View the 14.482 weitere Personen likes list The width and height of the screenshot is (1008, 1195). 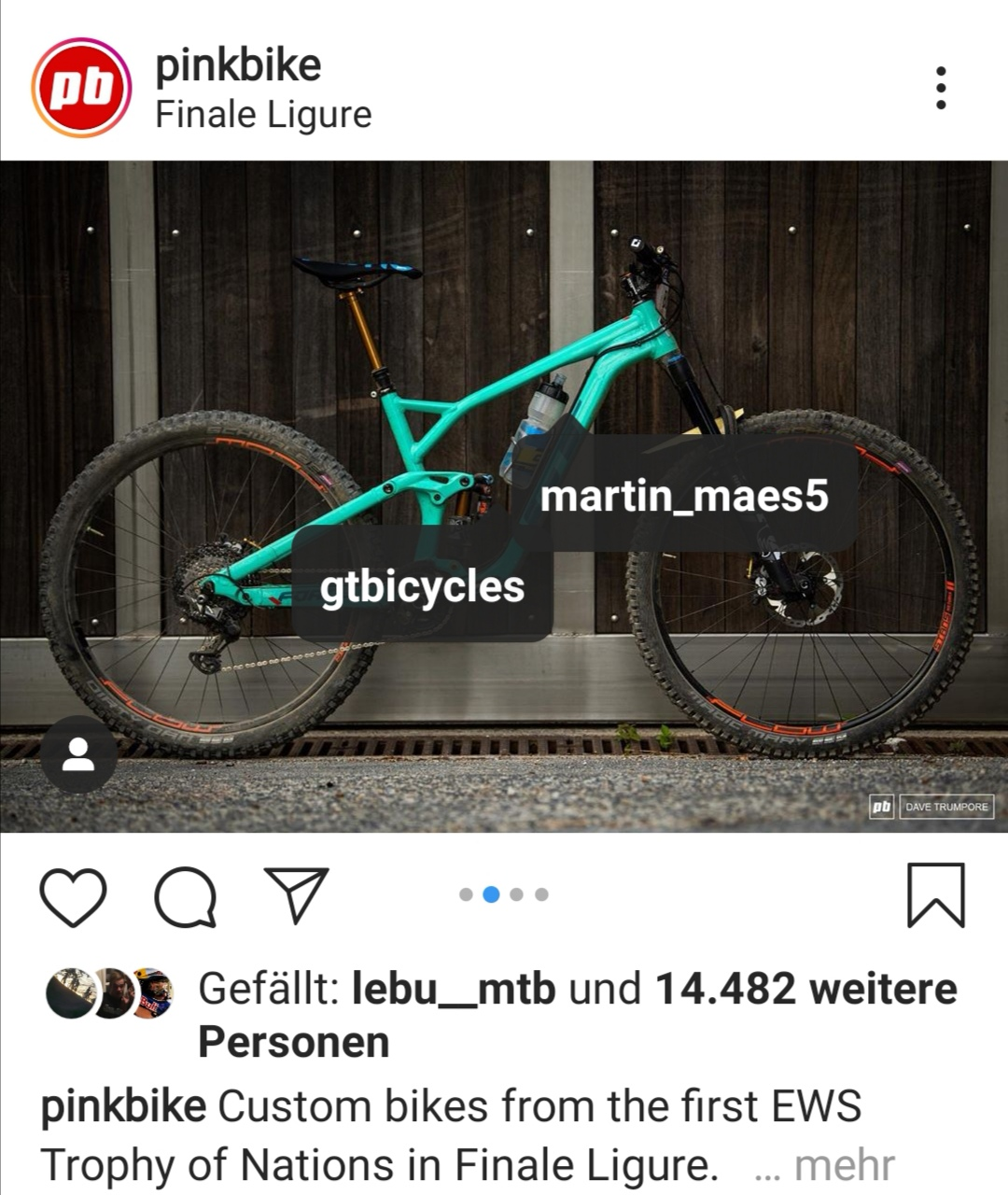tap(805, 989)
